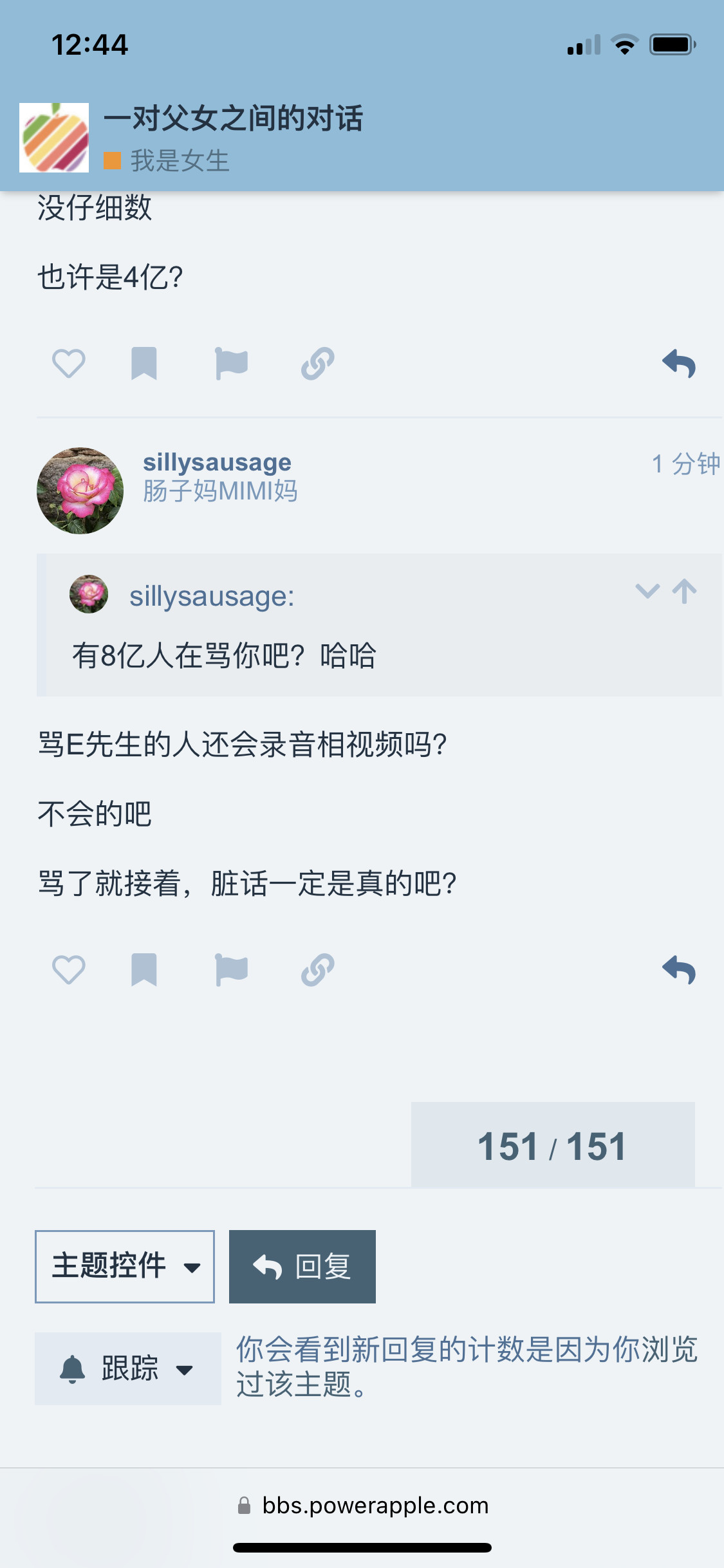Open the 我是女生 category link

pos(179,161)
